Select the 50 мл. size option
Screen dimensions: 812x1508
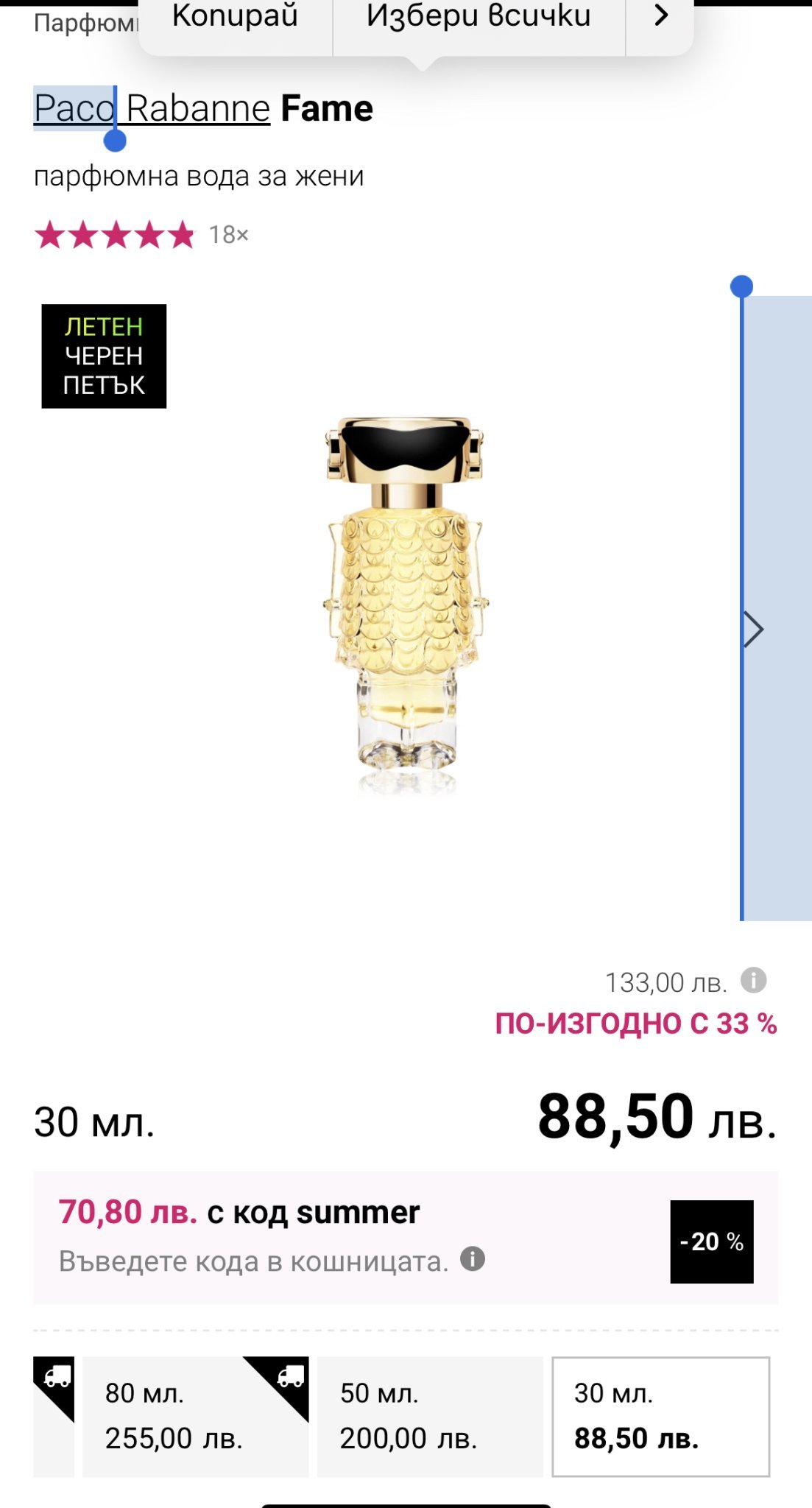[x=430, y=1415]
